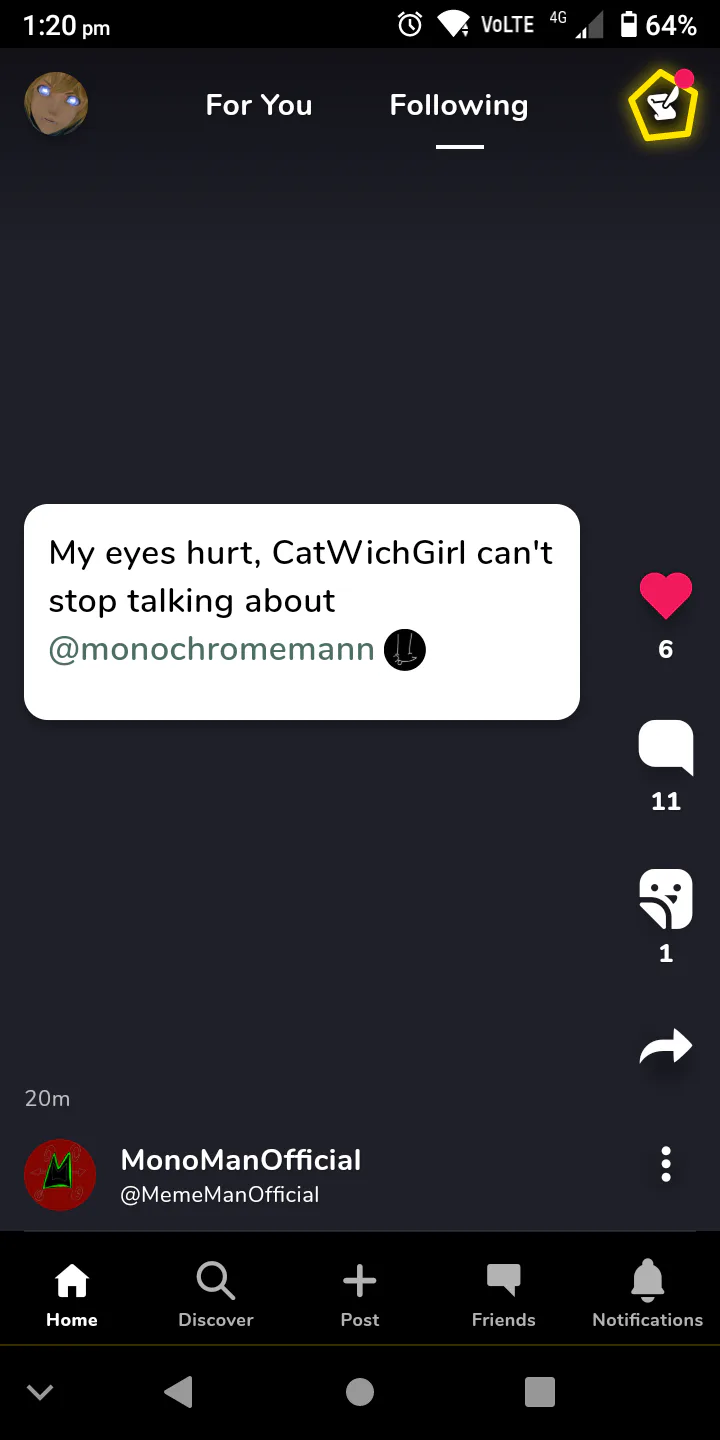Viewport: 720px width, 1440px height.
Task: Open the three-dot post options menu
Action: [x=666, y=1164]
